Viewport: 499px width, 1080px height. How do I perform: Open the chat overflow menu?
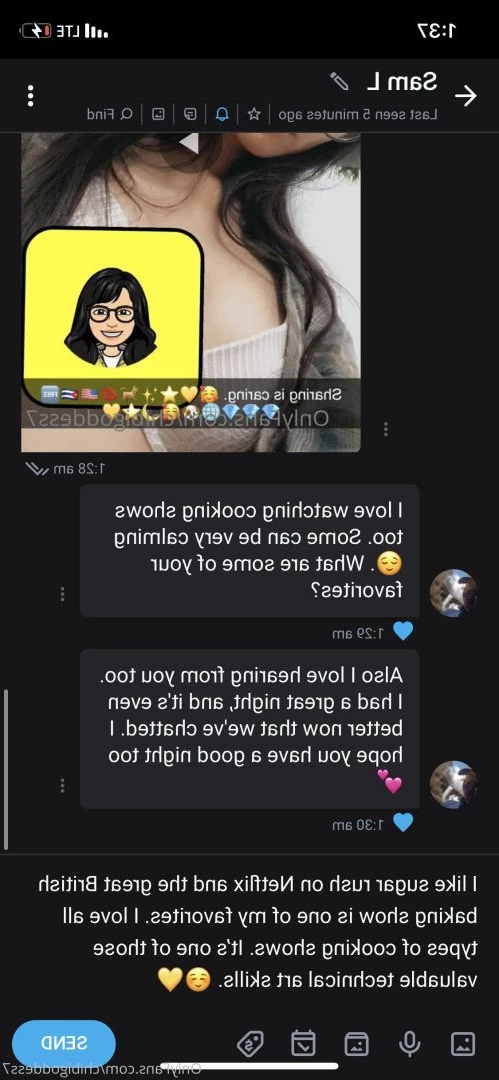point(30,96)
